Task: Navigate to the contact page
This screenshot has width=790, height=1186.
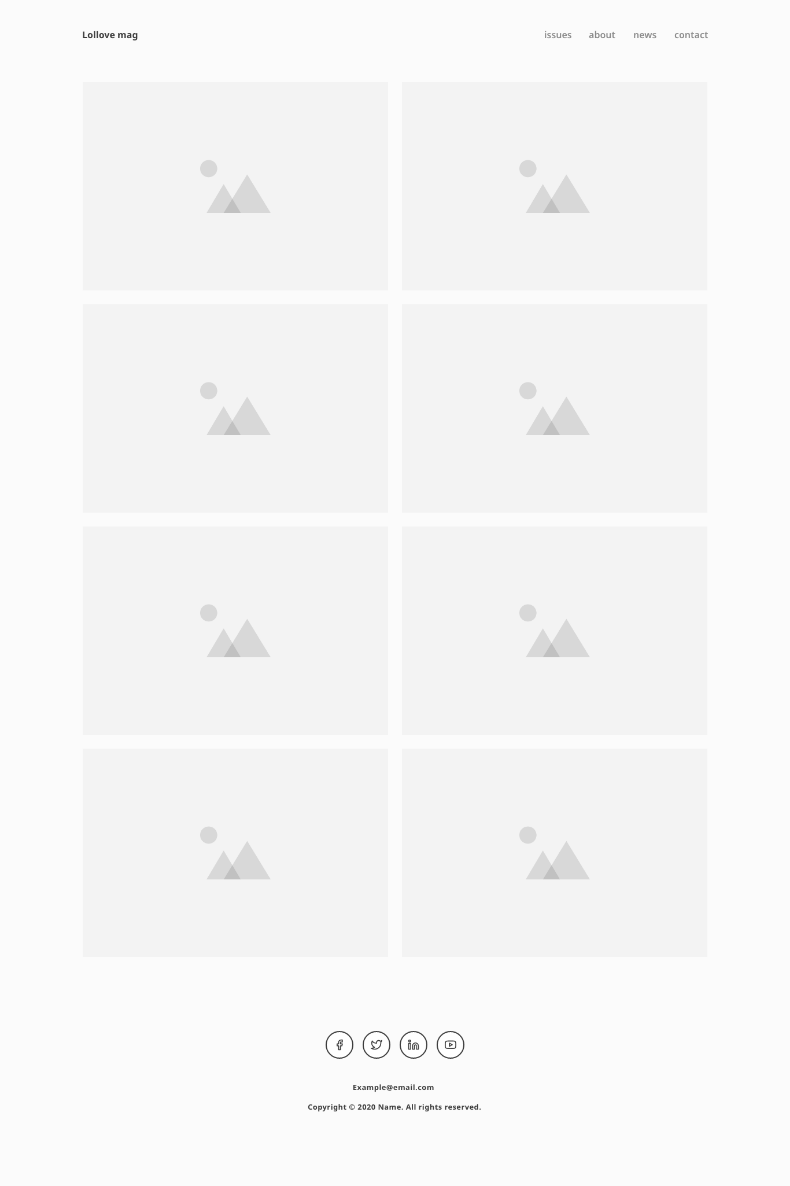Action: point(690,35)
